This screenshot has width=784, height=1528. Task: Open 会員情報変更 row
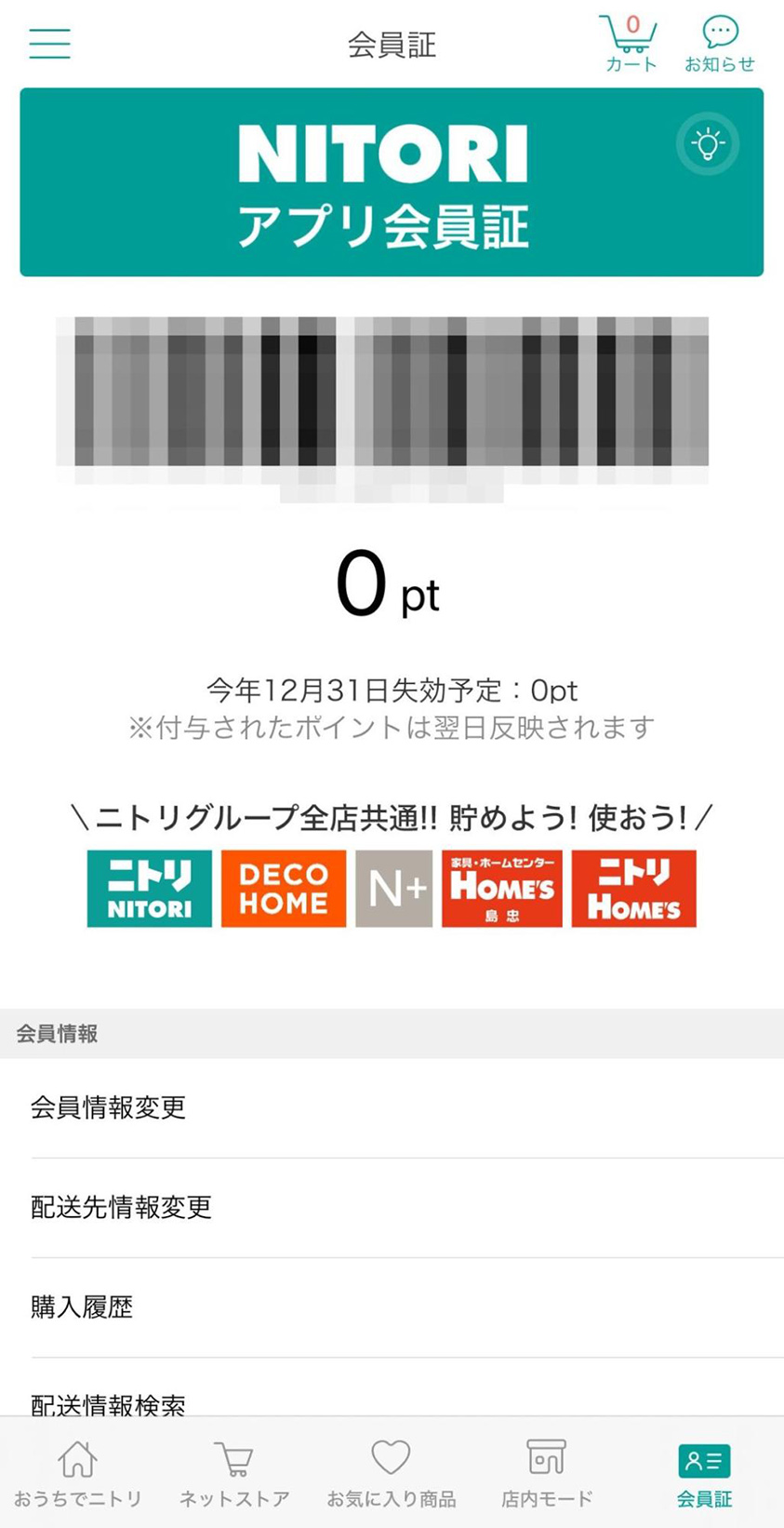click(x=391, y=1107)
